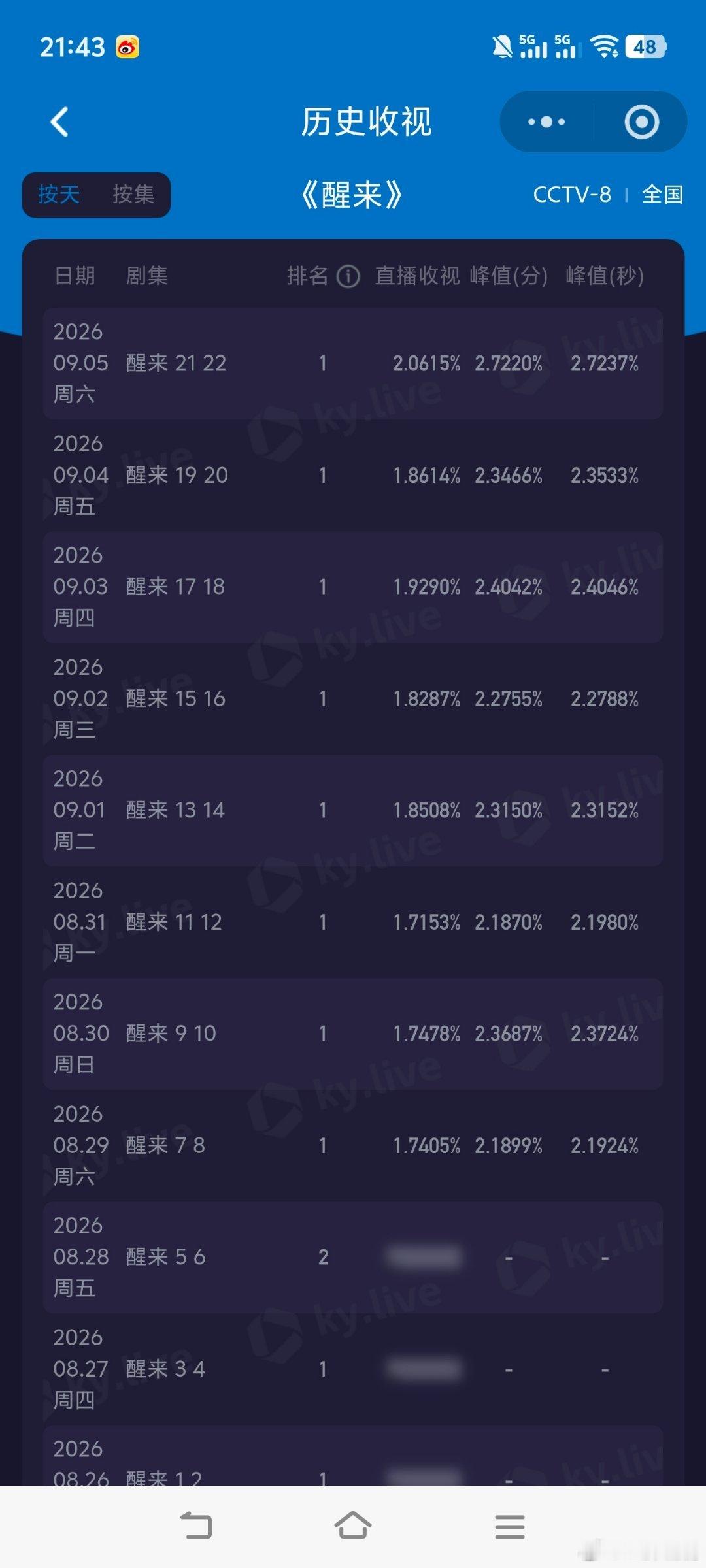The width and height of the screenshot is (706, 1568).
Task: Switch to the 按天 view
Action: click(59, 195)
